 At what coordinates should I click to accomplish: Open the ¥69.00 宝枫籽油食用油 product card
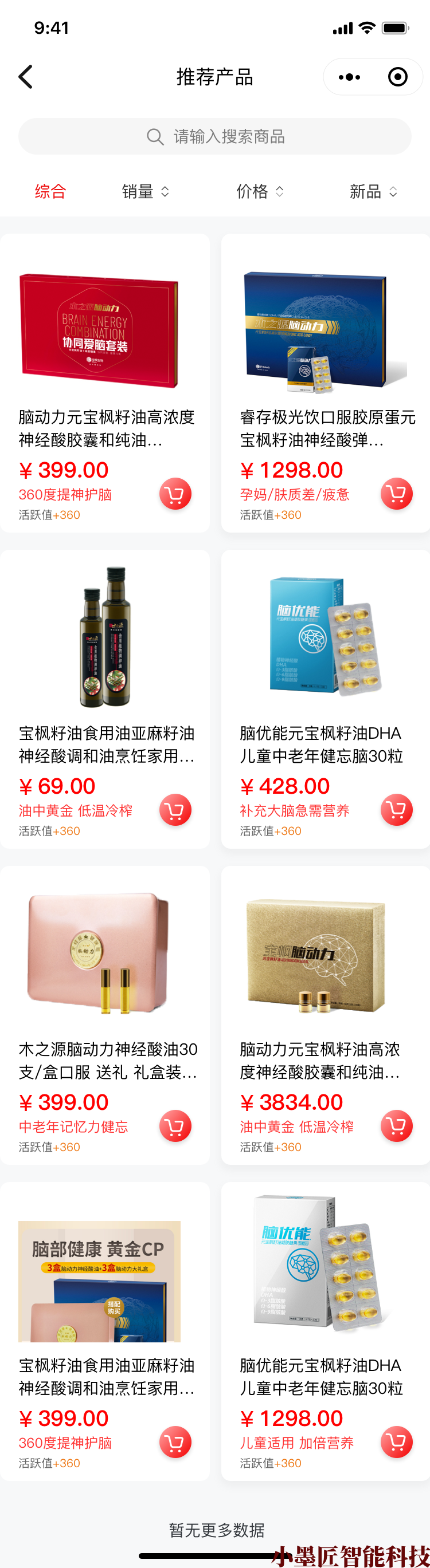105,681
